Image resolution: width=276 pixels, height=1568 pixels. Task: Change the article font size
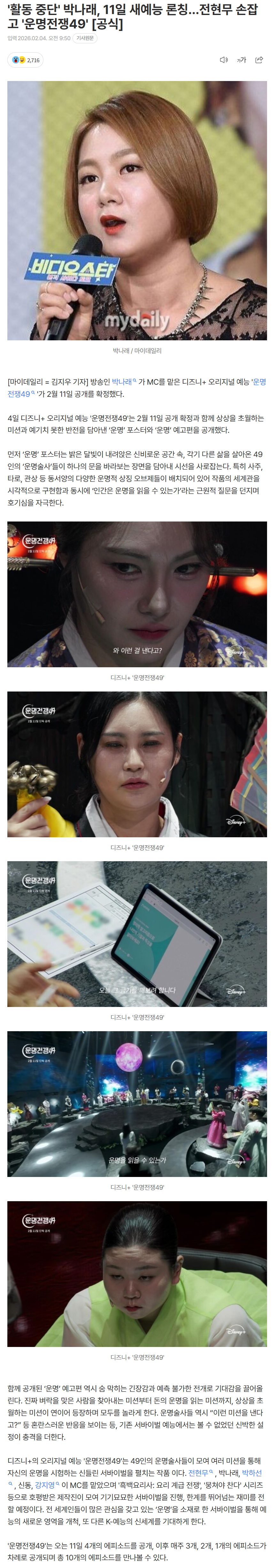coord(241,60)
